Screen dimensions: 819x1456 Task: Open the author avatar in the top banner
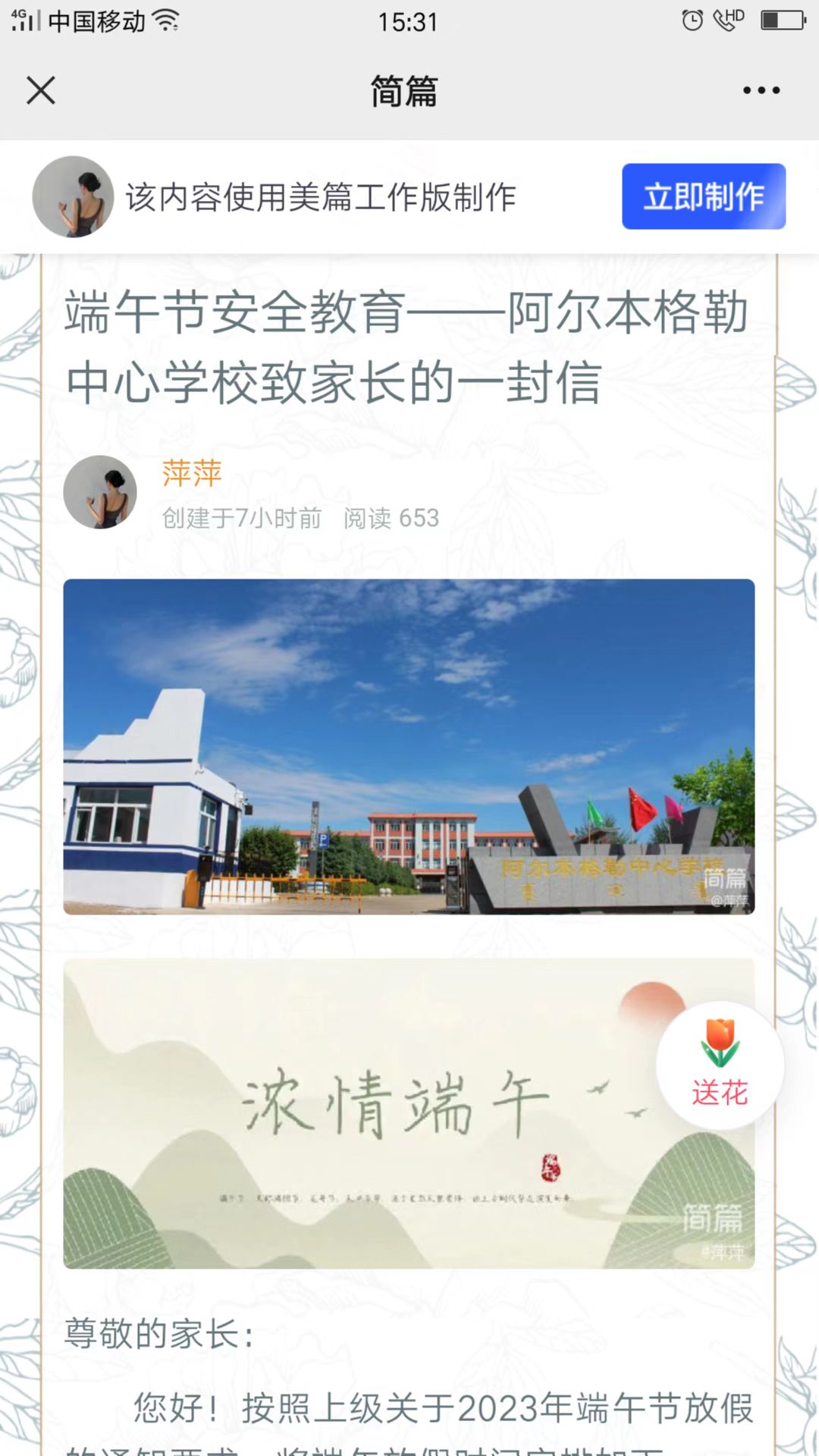tap(73, 197)
